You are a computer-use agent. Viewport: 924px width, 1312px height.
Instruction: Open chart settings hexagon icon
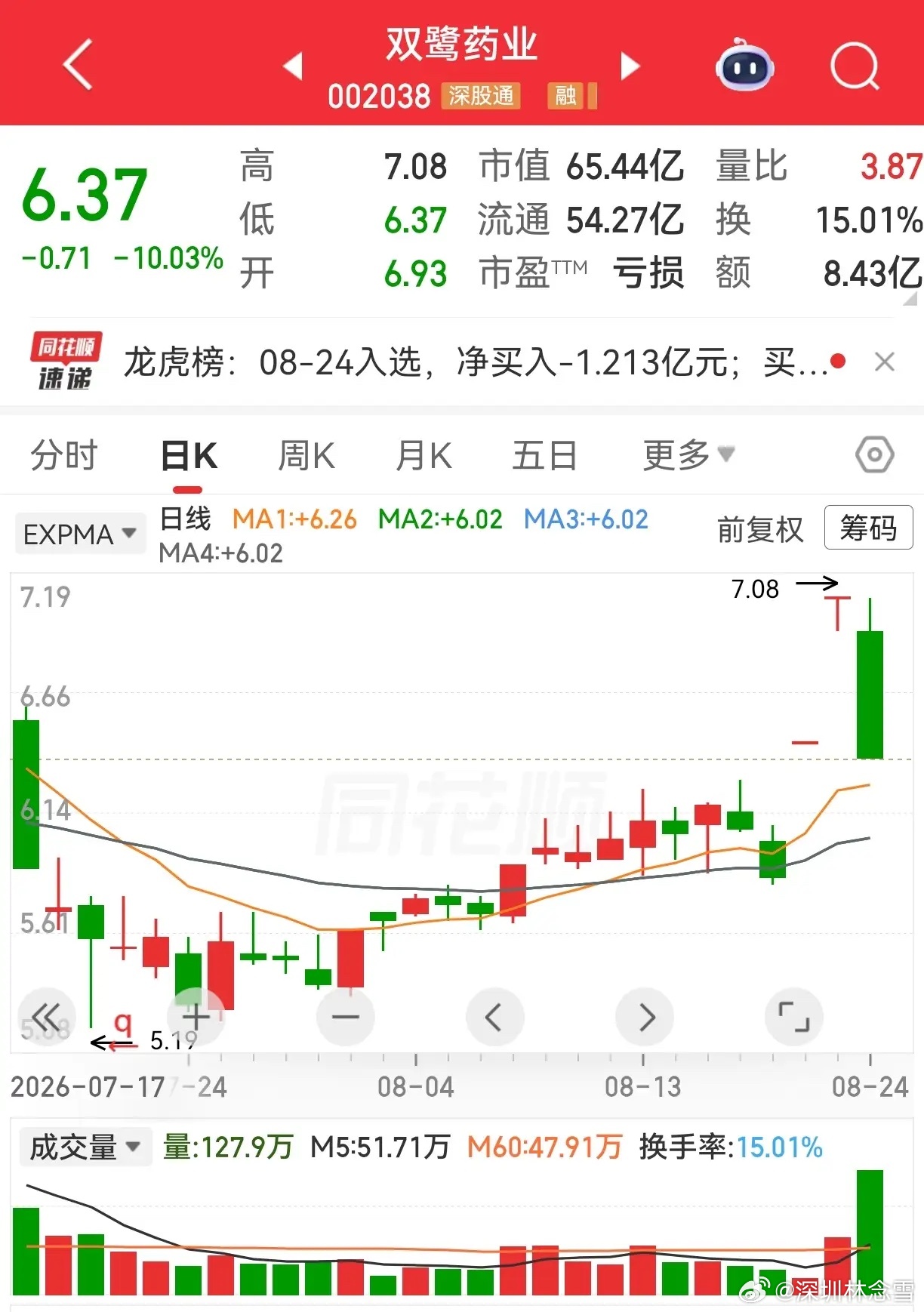875,455
